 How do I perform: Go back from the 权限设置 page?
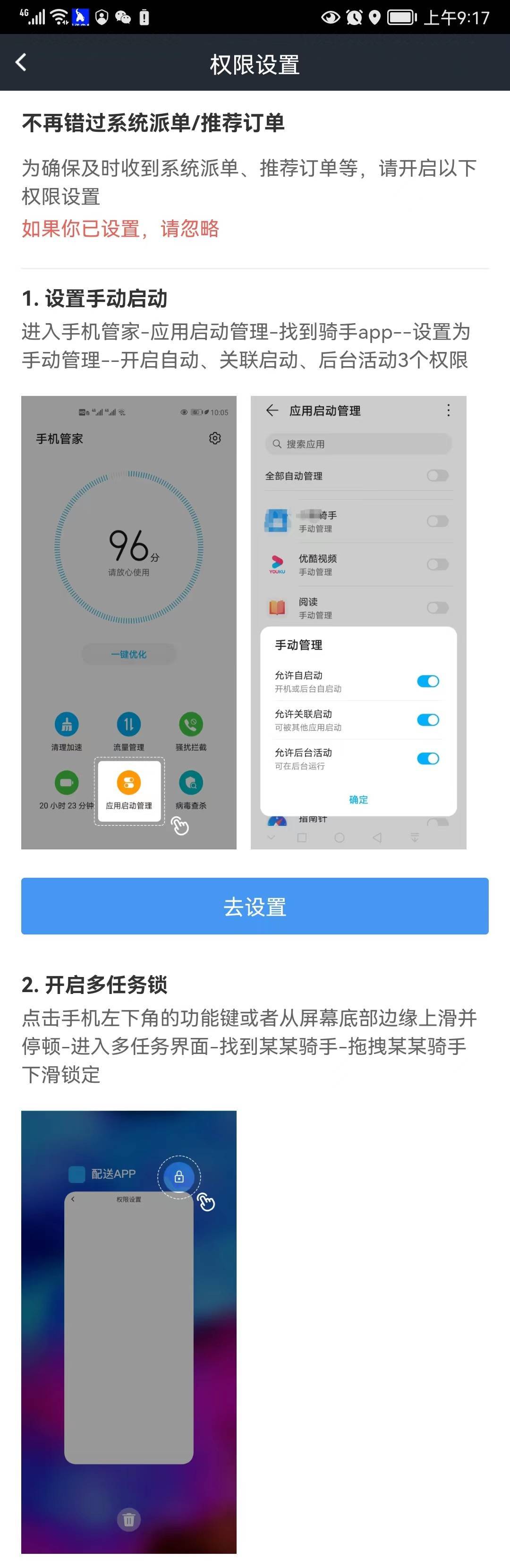(x=21, y=63)
